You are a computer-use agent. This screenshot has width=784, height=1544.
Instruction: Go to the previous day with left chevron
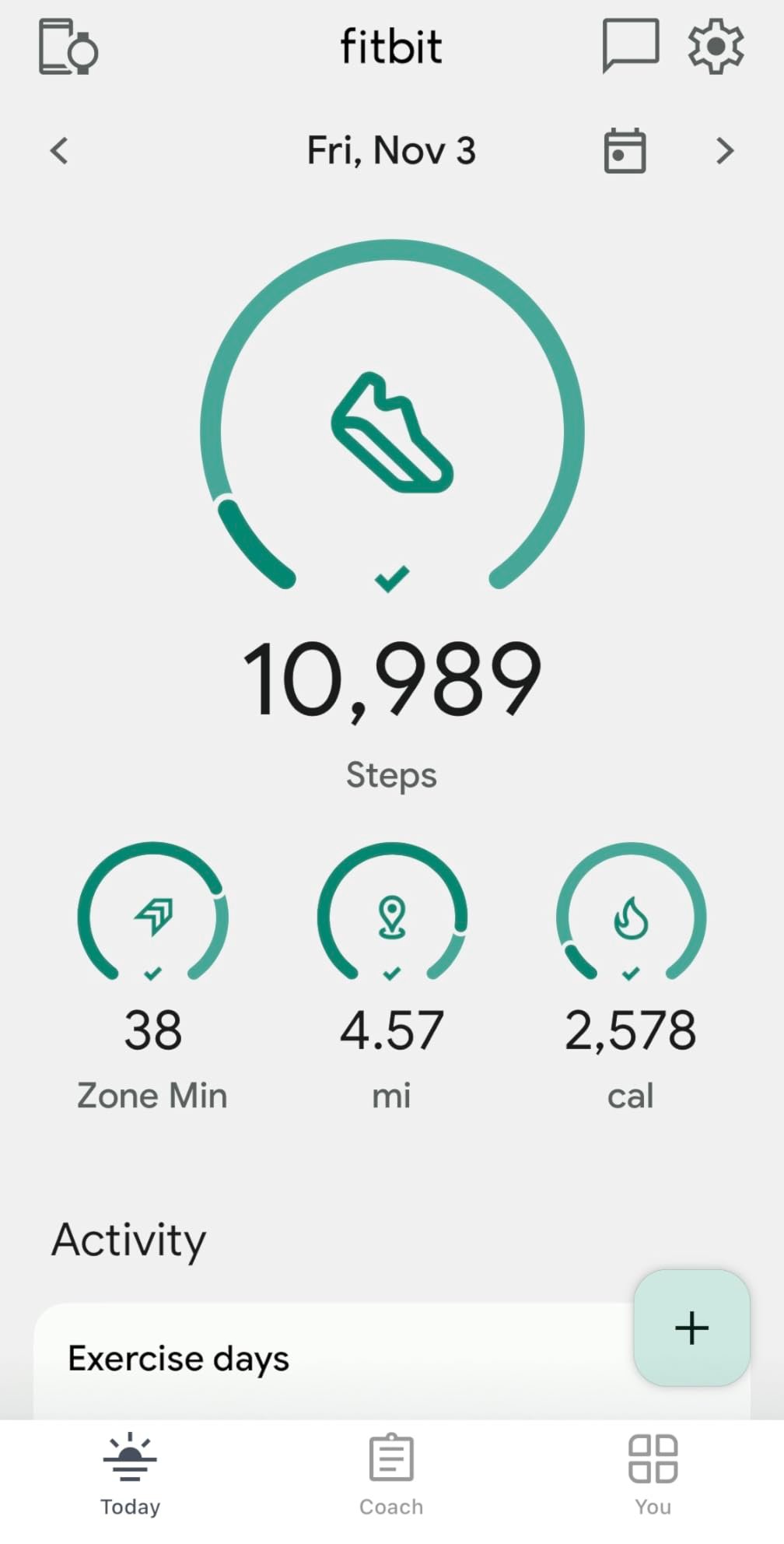coord(59,150)
